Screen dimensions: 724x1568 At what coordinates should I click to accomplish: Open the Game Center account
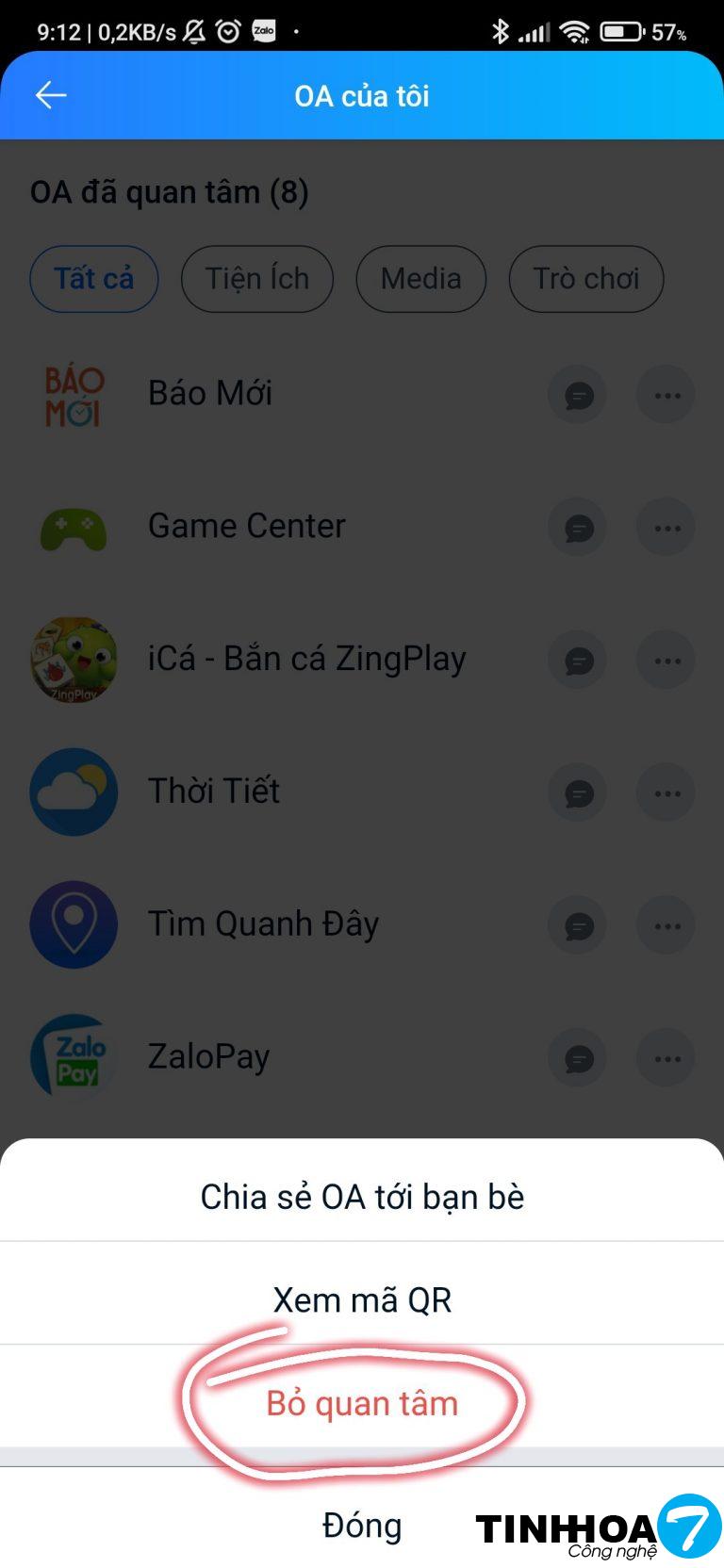click(247, 526)
